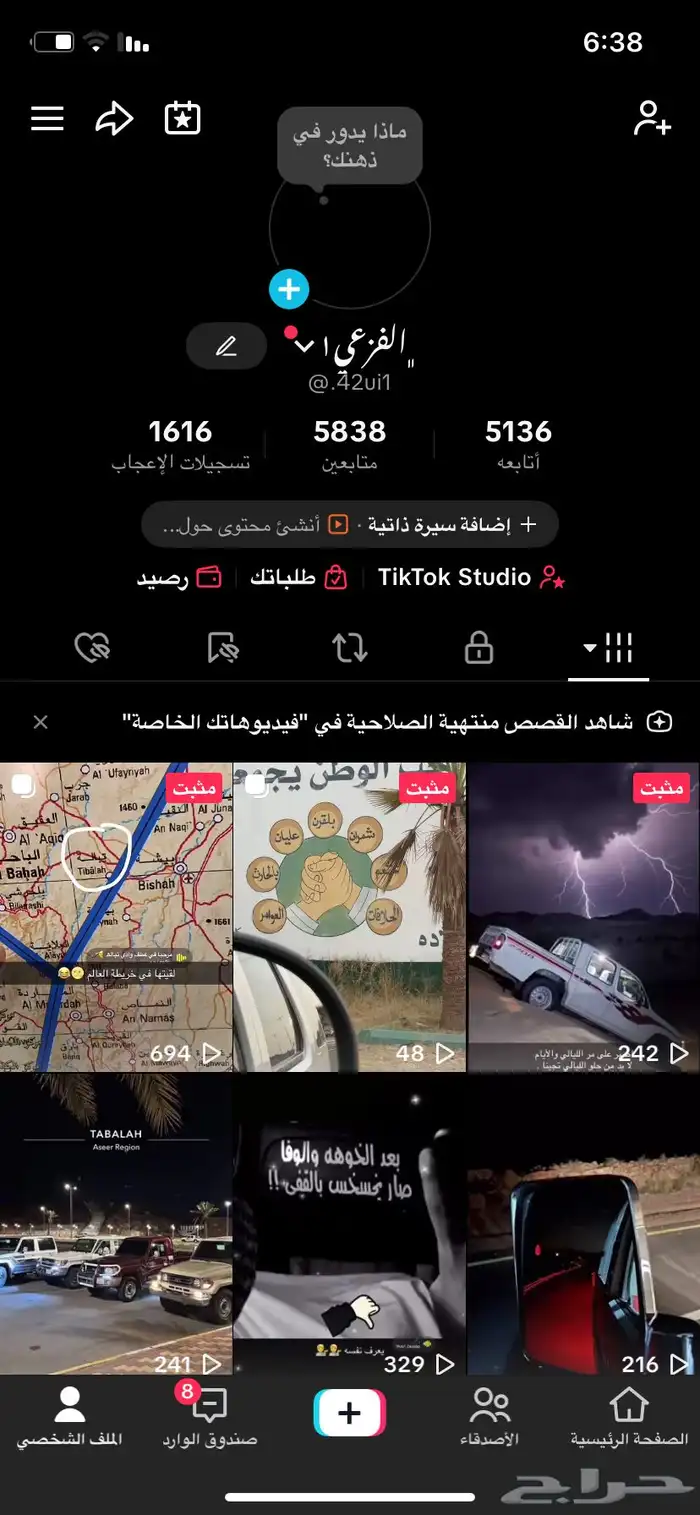Image resolution: width=700 pixels, height=1515 pixels.
Task: Open the 5136 following list
Action: (518, 445)
